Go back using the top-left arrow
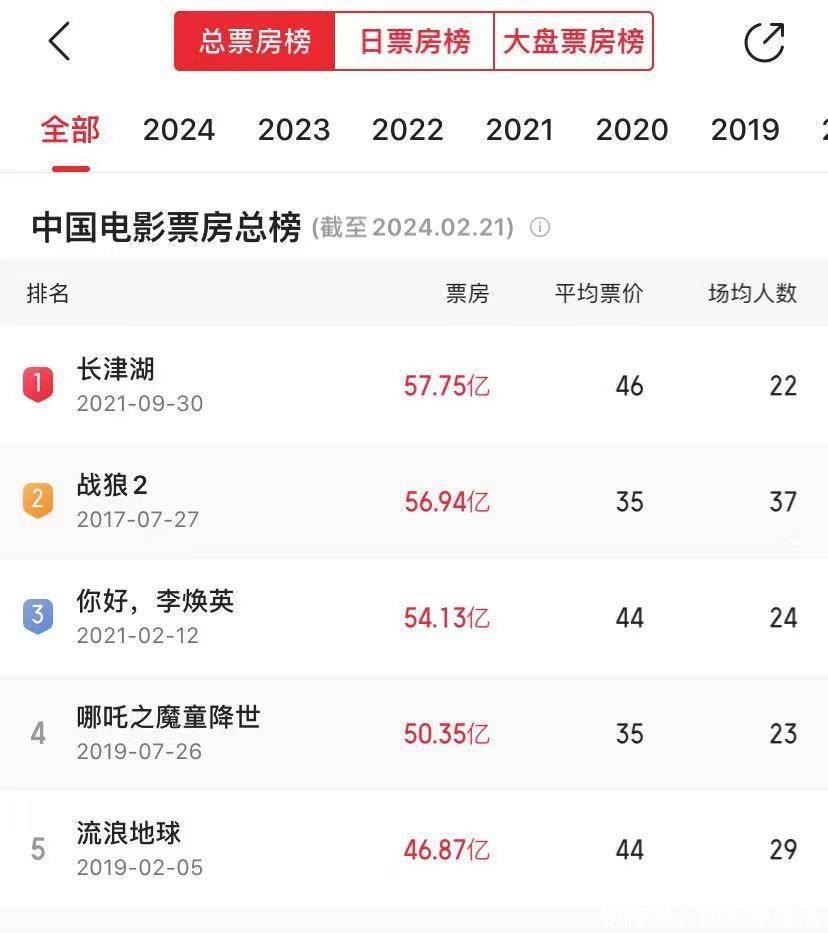 (x=60, y=42)
